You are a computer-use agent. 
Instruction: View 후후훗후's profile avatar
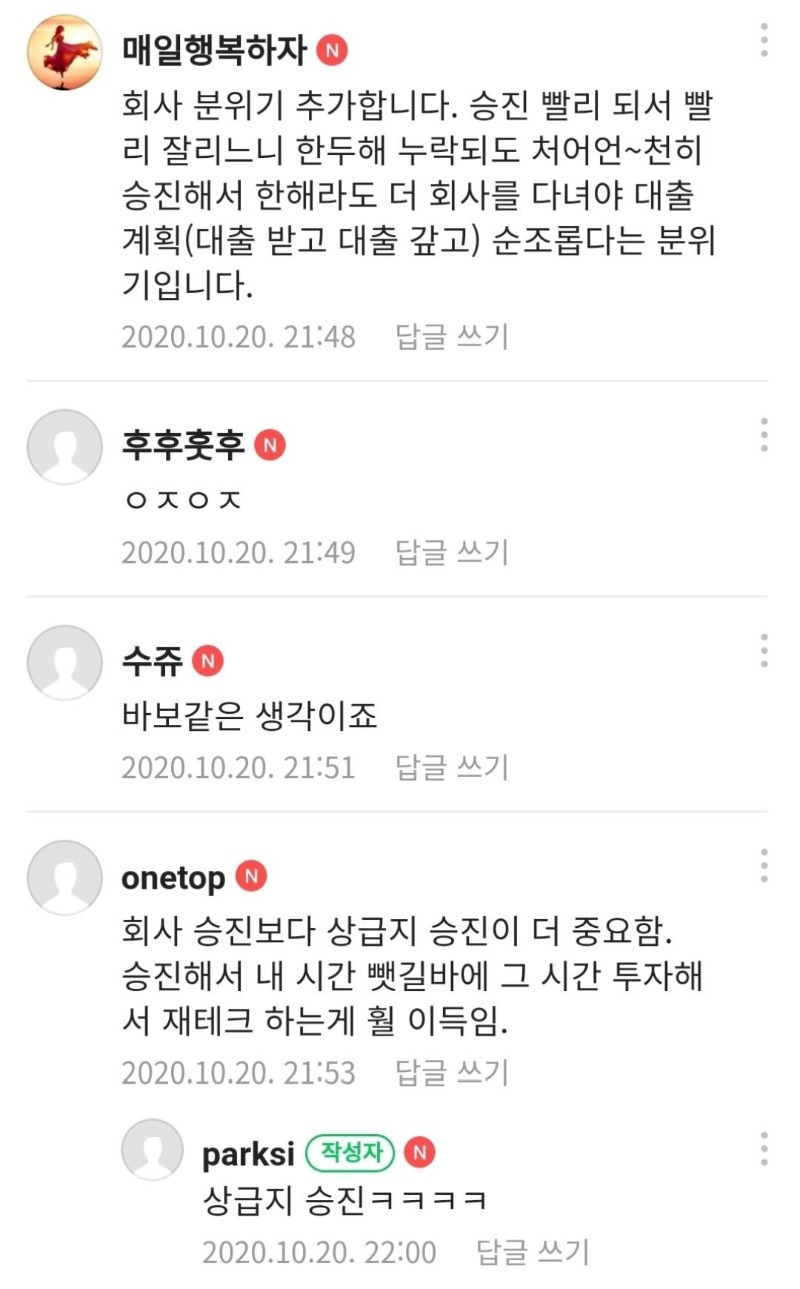64,447
